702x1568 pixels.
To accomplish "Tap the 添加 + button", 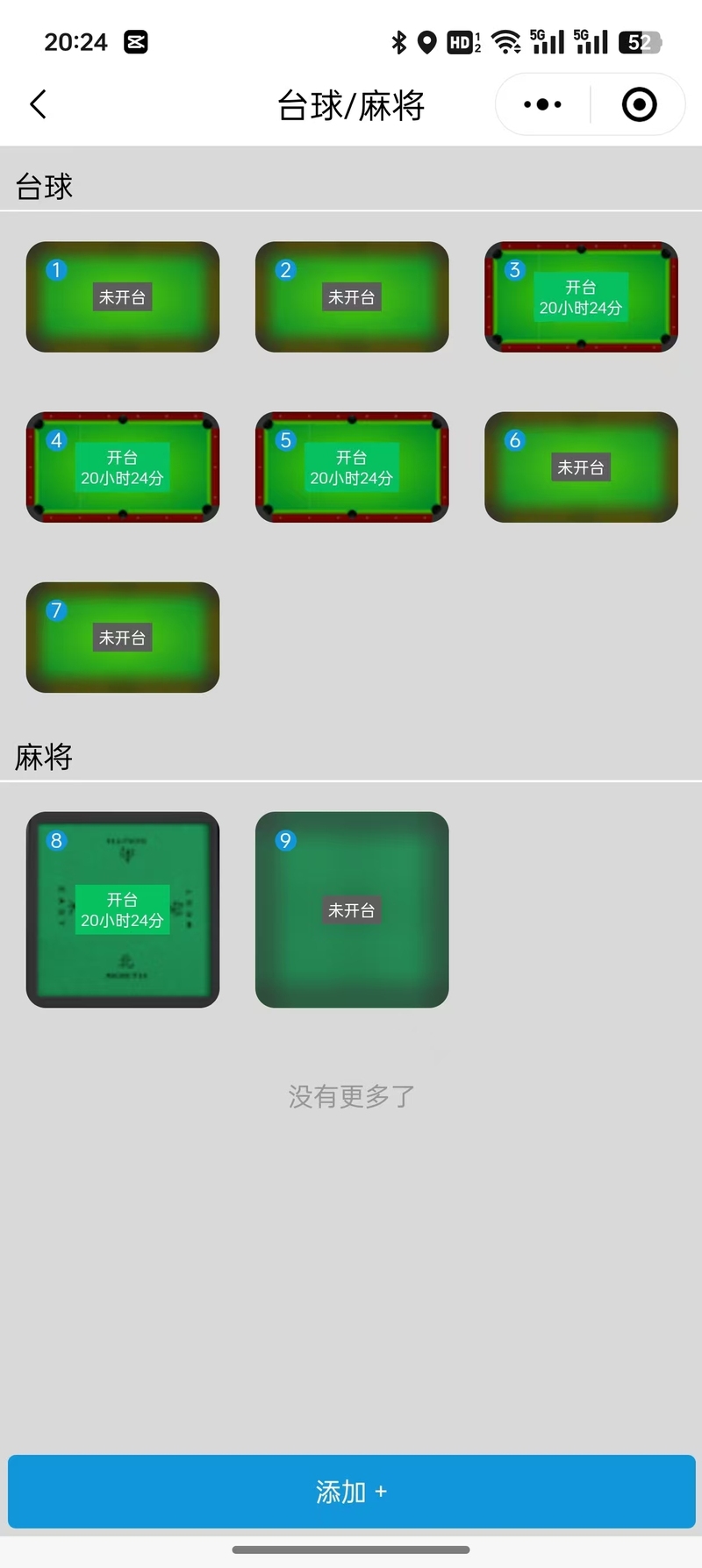I will point(351,1492).
